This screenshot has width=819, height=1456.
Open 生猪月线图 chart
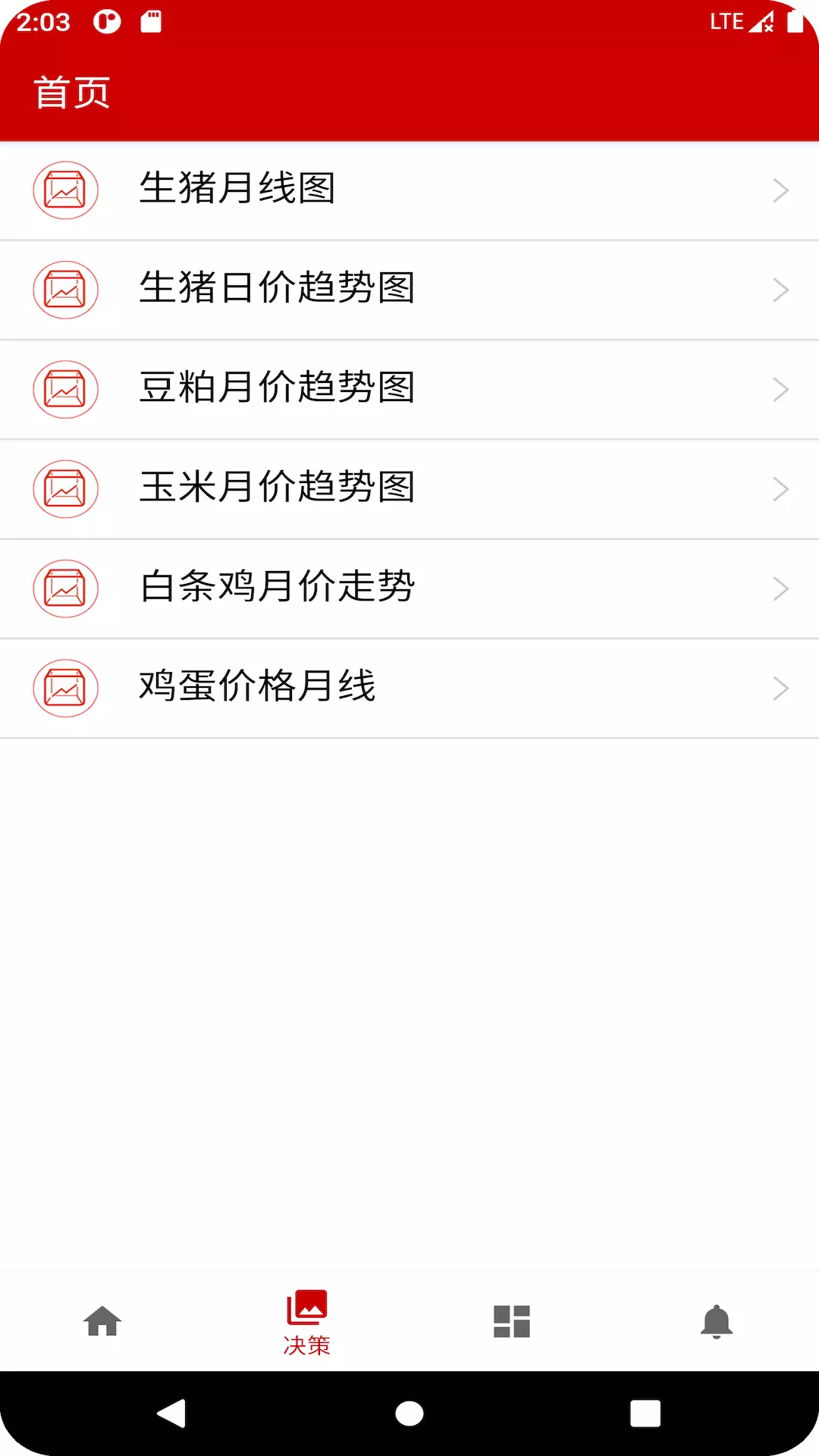[409, 190]
